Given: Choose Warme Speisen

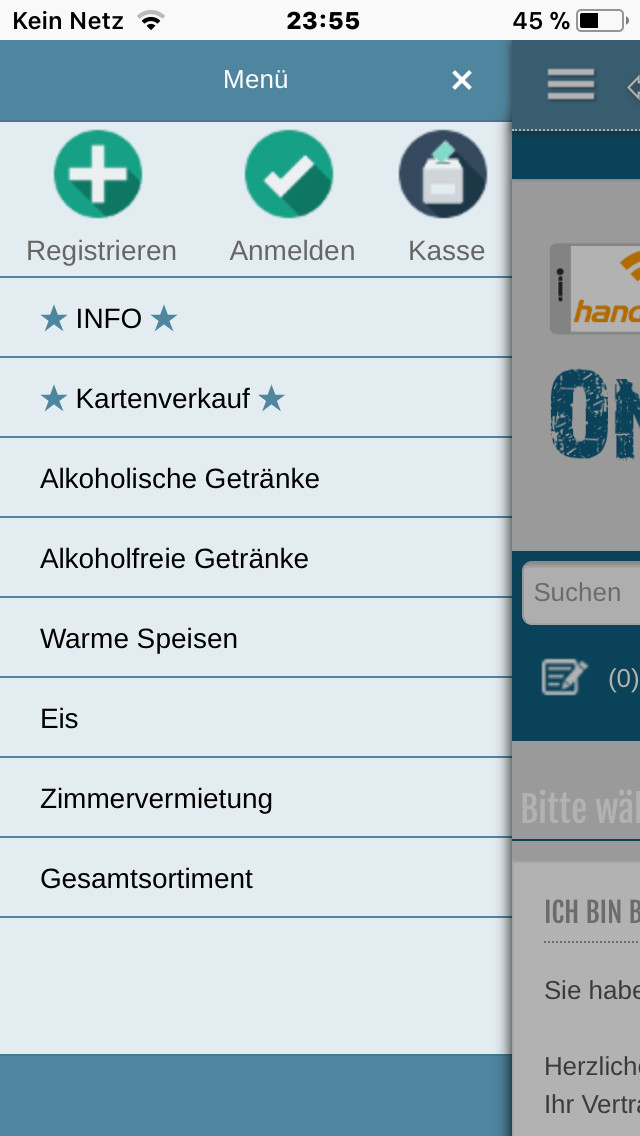Looking at the screenshot, I should pos(256,638).
